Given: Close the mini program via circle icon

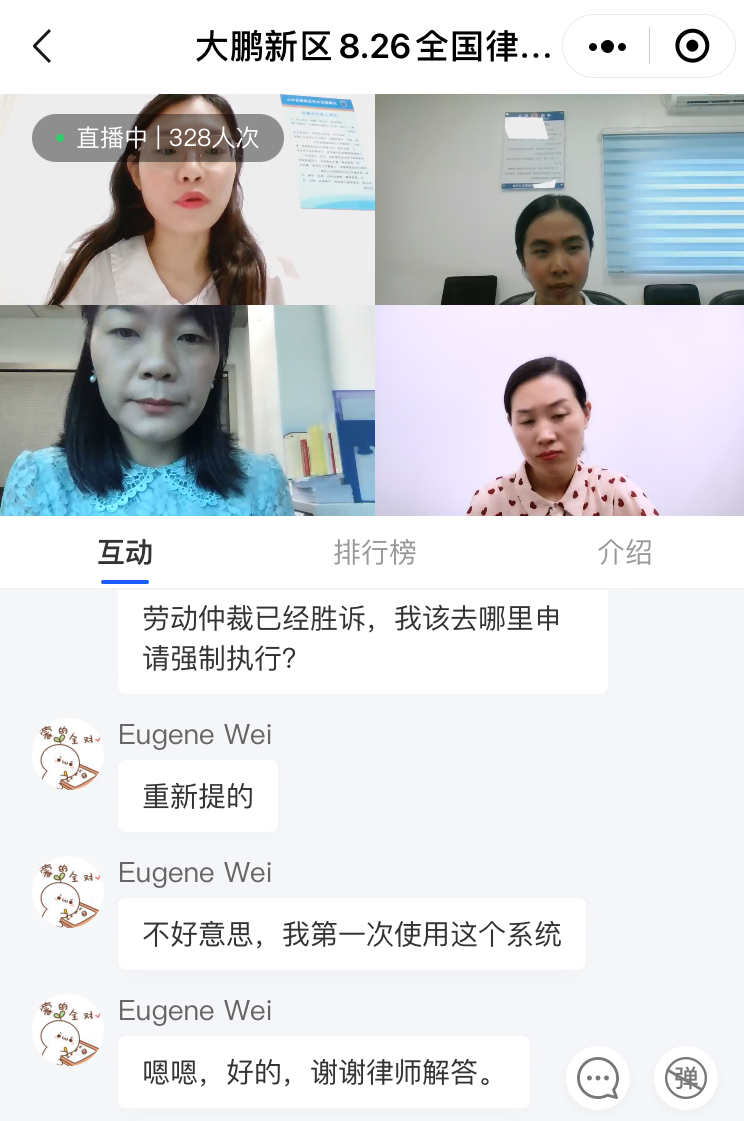Looking at the screenshot, I should (692, 46).
